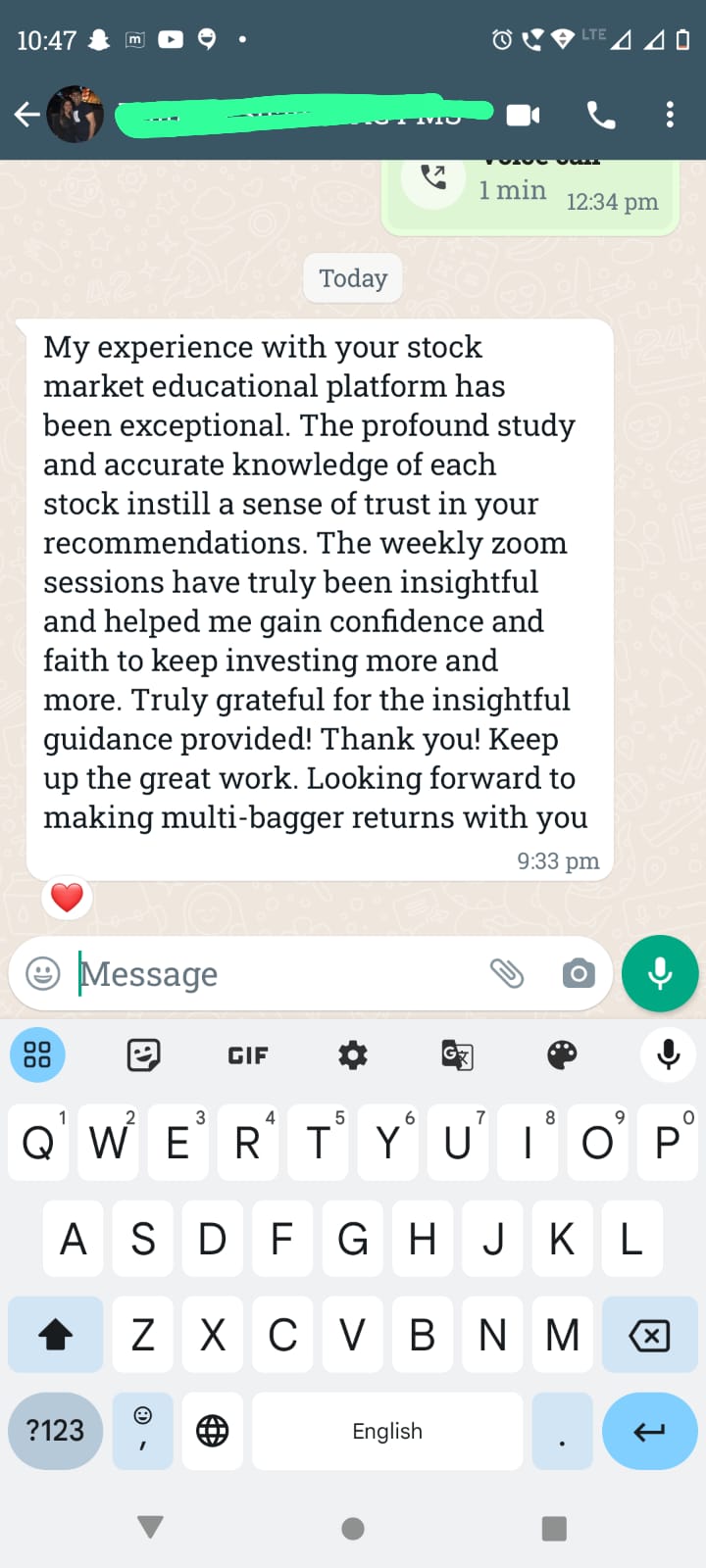Switch to the ?123 symbols keyboard

[55, 1431]
